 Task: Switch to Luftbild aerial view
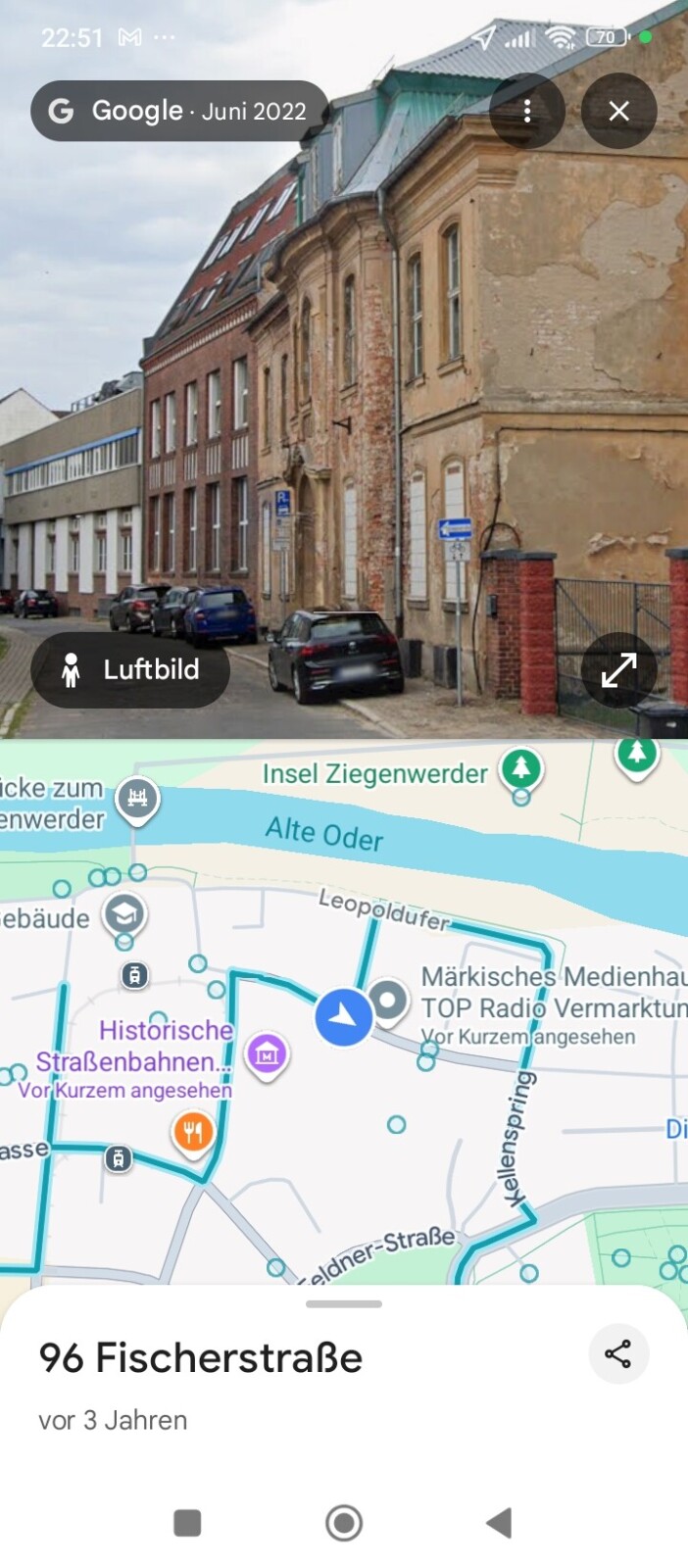(x=130, y=670)
